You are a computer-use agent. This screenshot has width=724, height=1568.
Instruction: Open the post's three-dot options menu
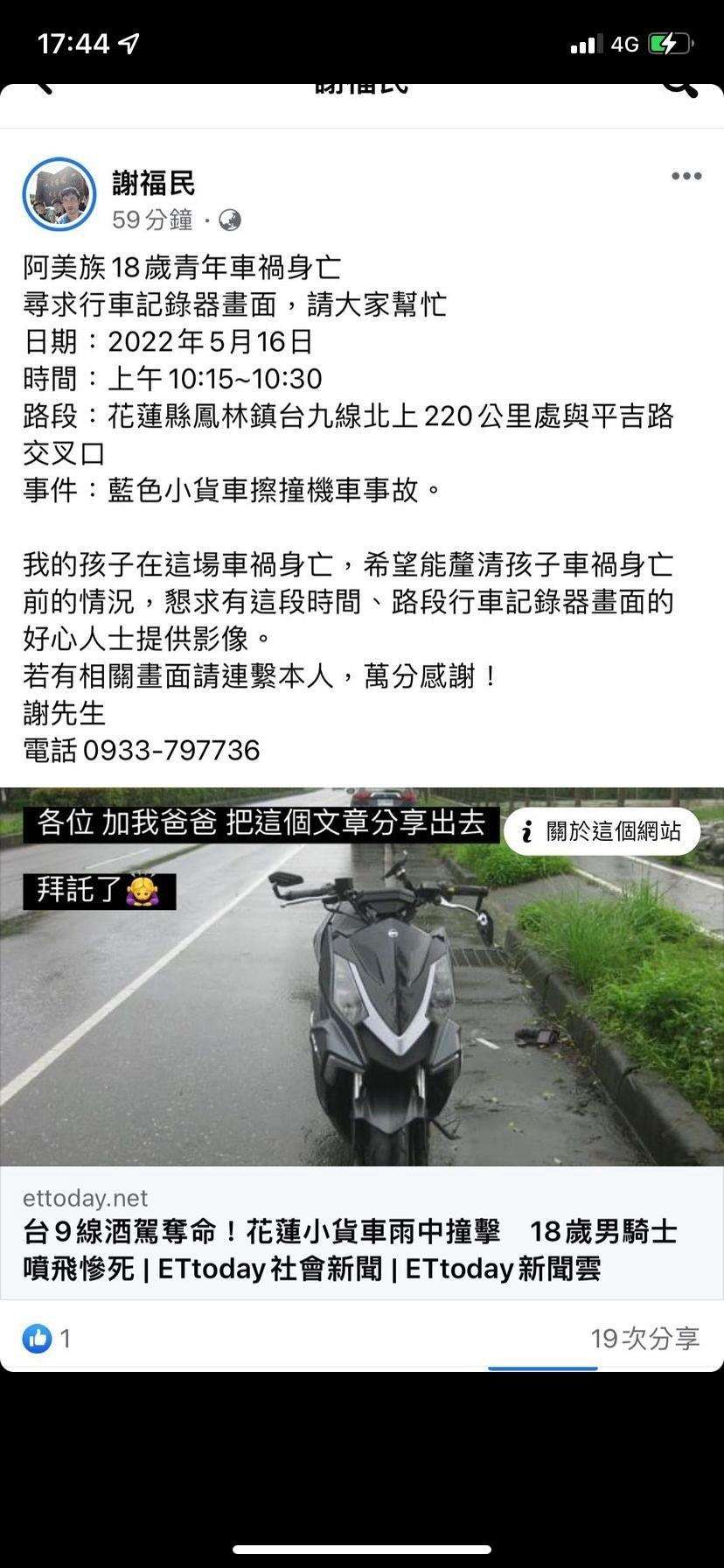(686, 176)
